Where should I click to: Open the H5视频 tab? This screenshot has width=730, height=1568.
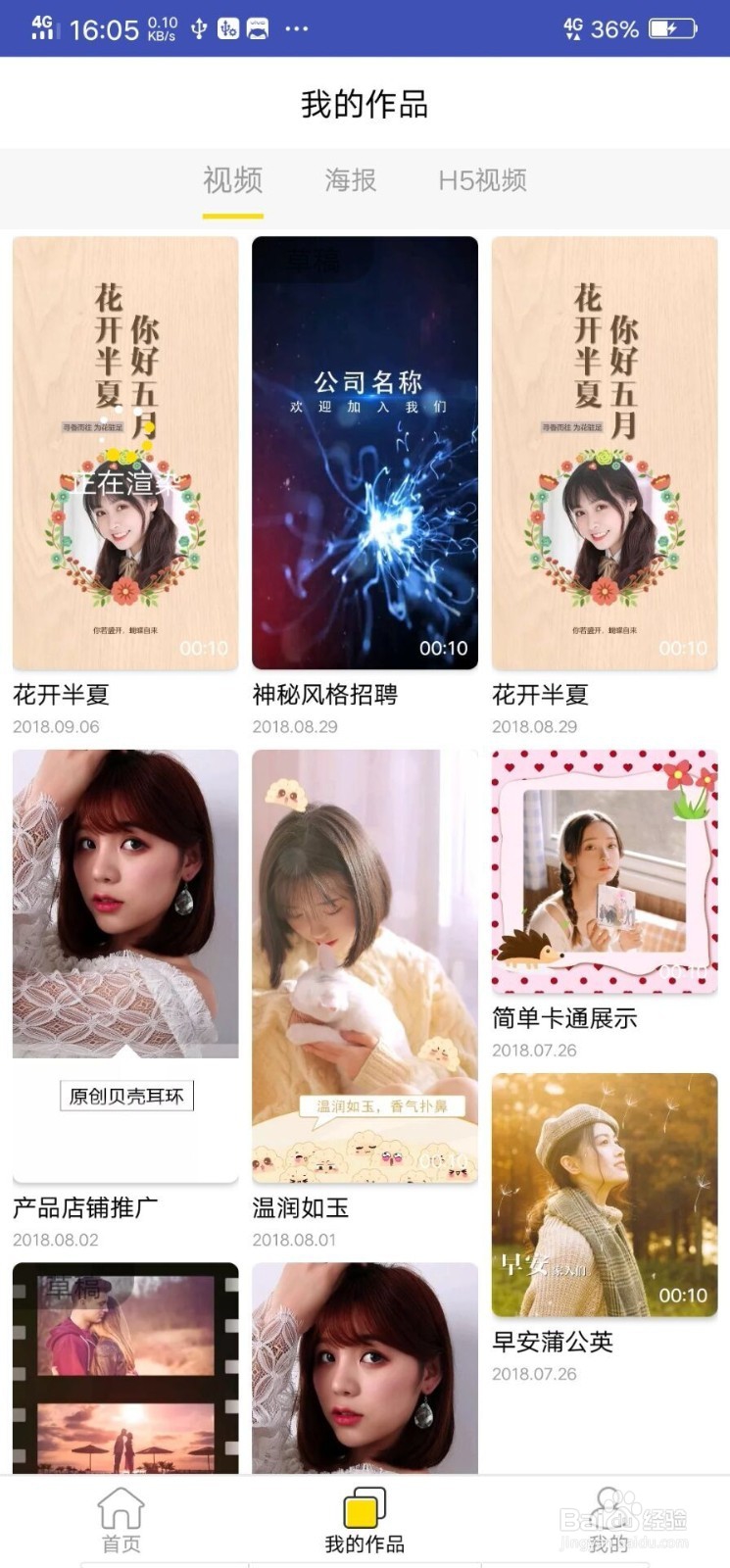point(483,180)
